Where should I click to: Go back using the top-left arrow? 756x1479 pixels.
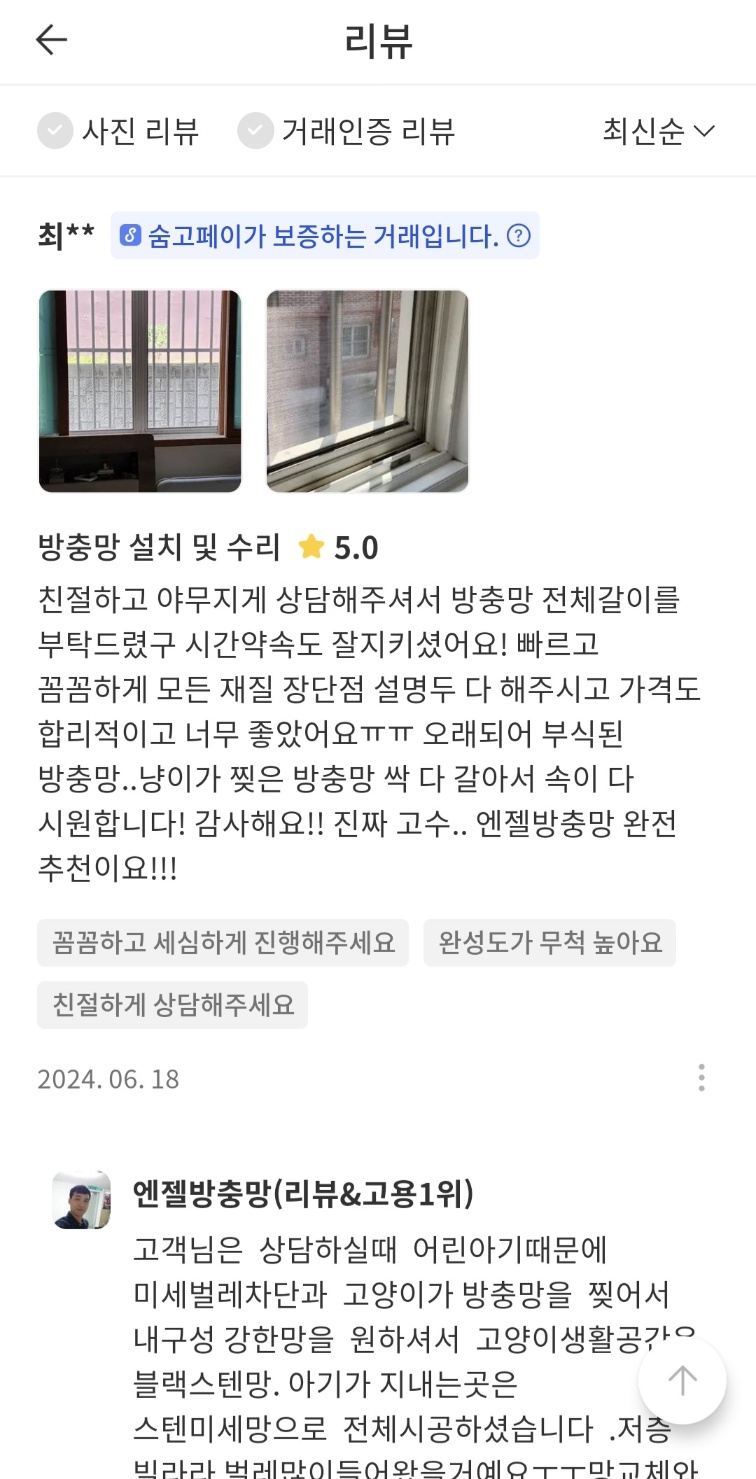click(51, 40)
